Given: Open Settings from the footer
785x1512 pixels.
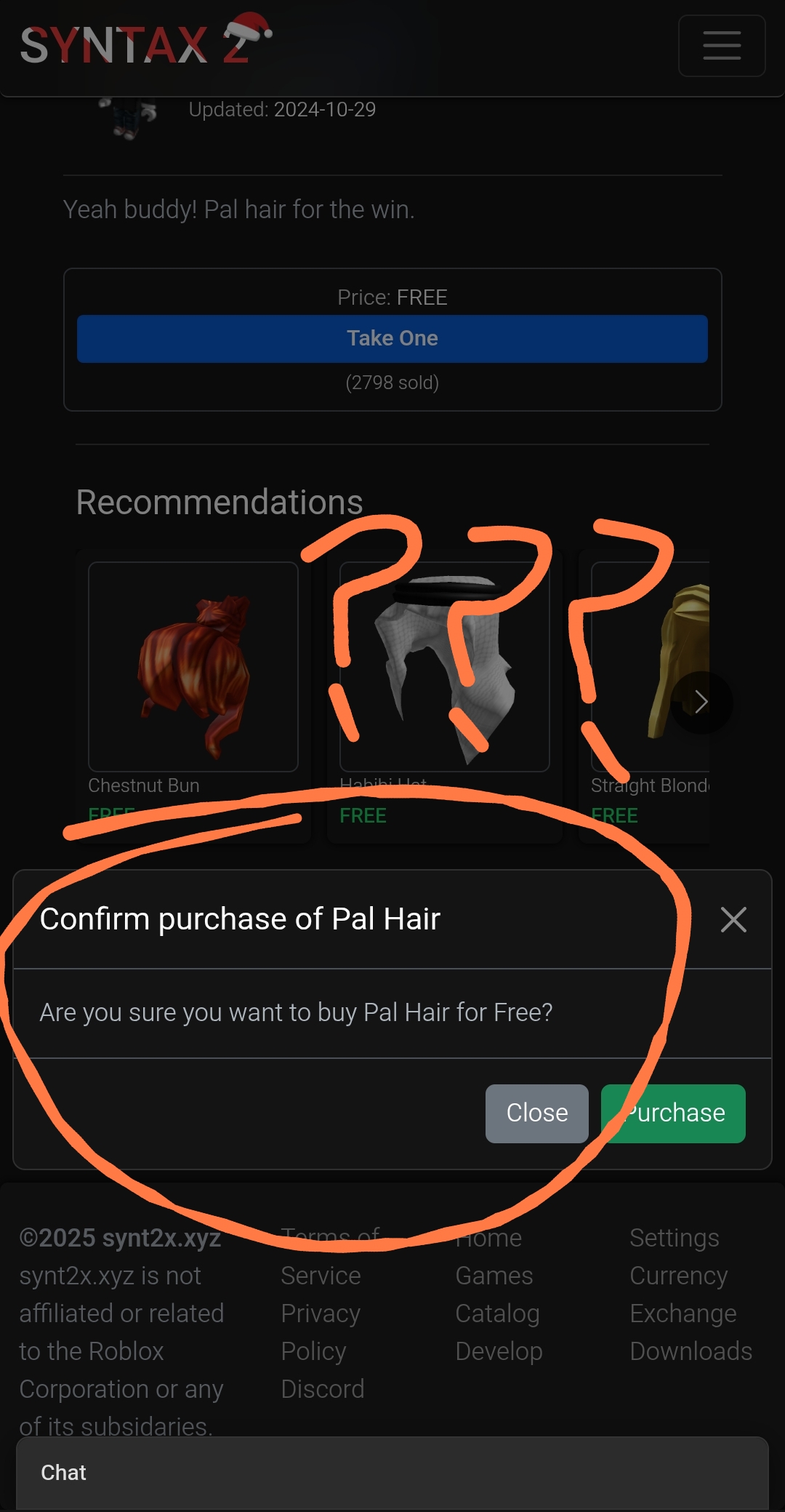Looking at the screenshot, I should click(674, 1237).
